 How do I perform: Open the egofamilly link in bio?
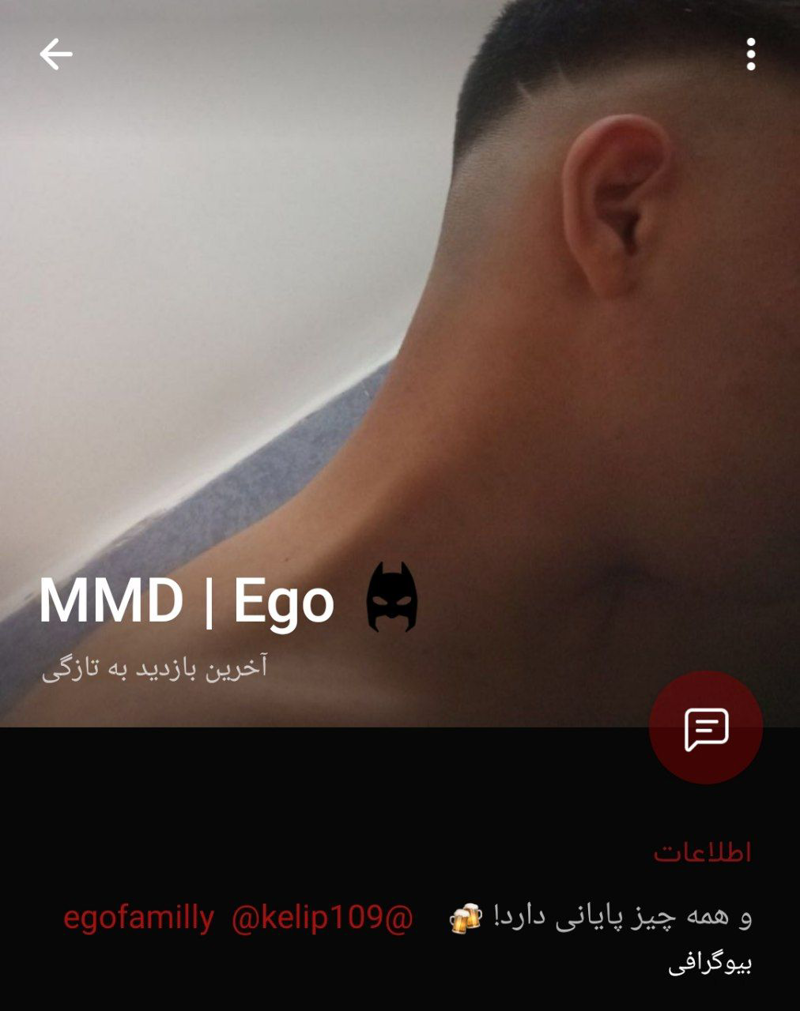tap(138, 917)
